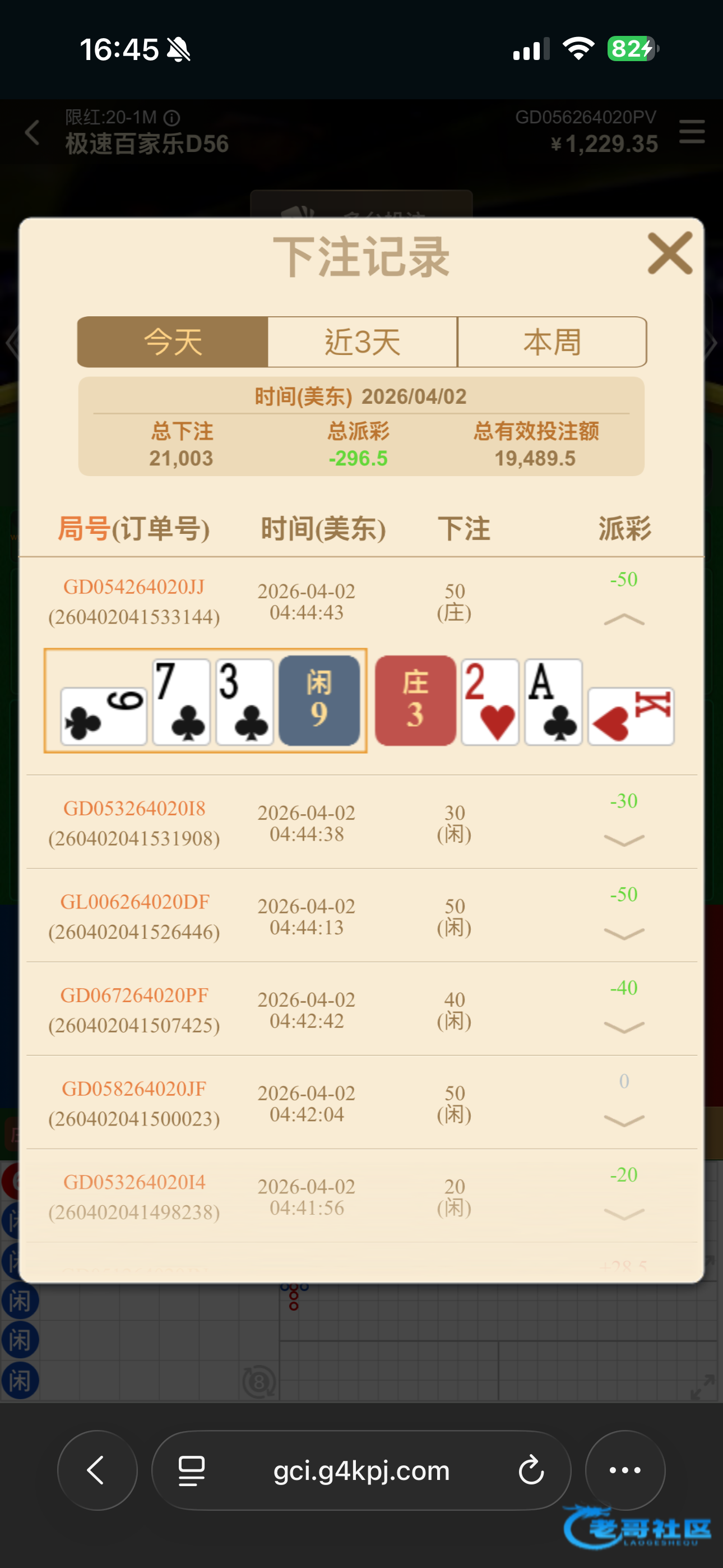Expand details of bet GD053264020I8

pyautogui.click(x=624, y=841)
